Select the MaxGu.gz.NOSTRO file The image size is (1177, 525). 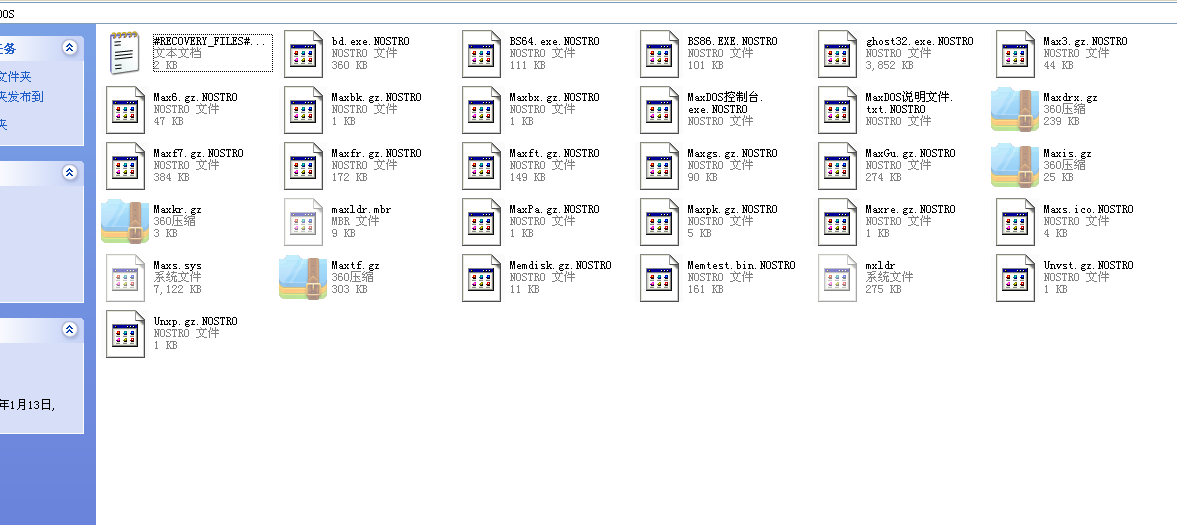pos(837,165)
